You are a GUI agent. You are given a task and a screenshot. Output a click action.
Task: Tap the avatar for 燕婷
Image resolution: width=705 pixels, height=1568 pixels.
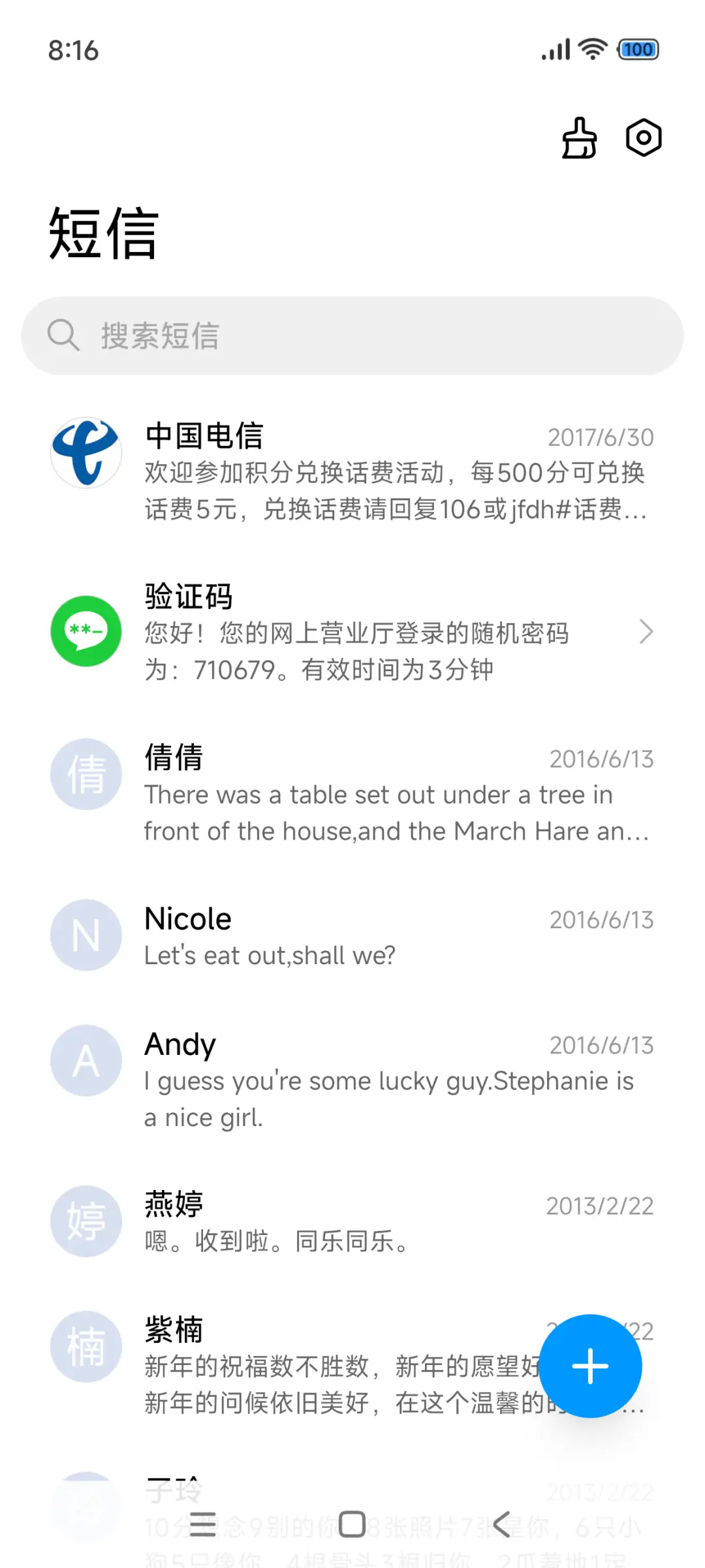86,1221
